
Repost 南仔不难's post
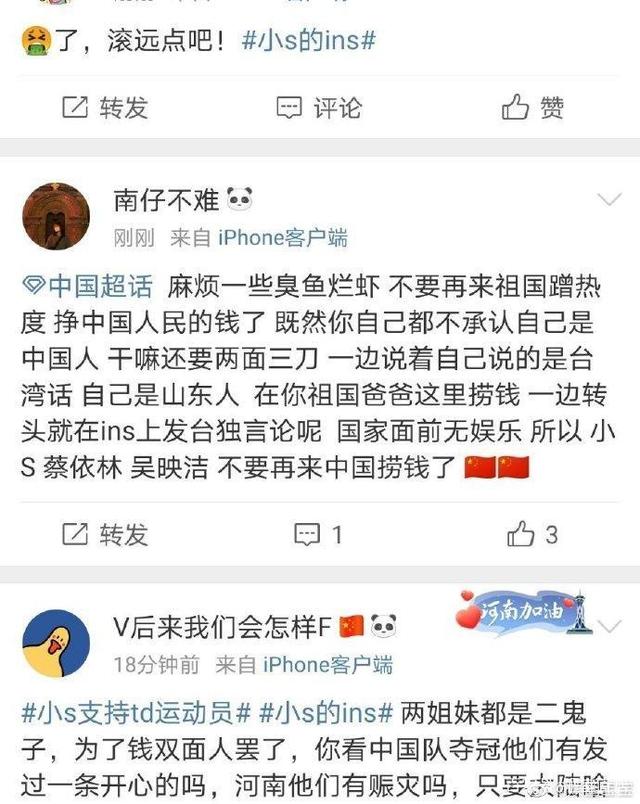104,535
